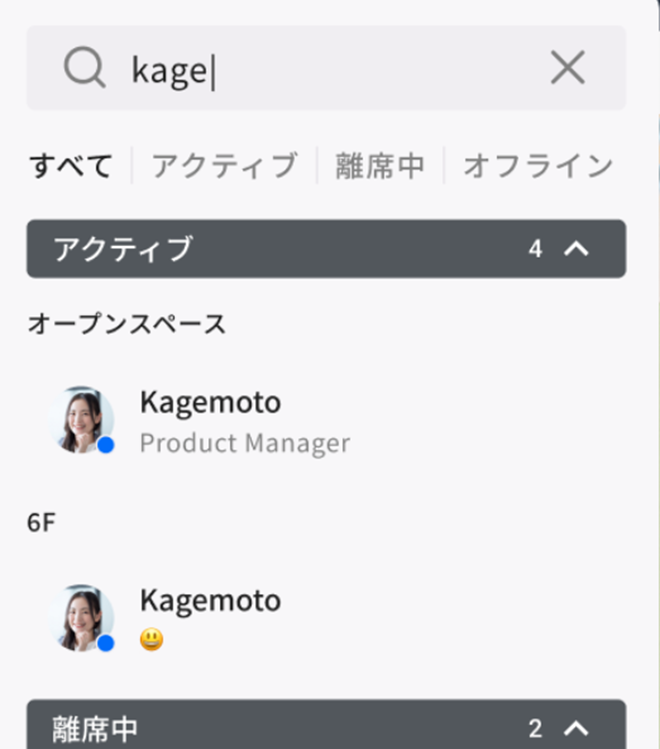
Task: Select the 離席中 filter tab
Action: (380, 165)
